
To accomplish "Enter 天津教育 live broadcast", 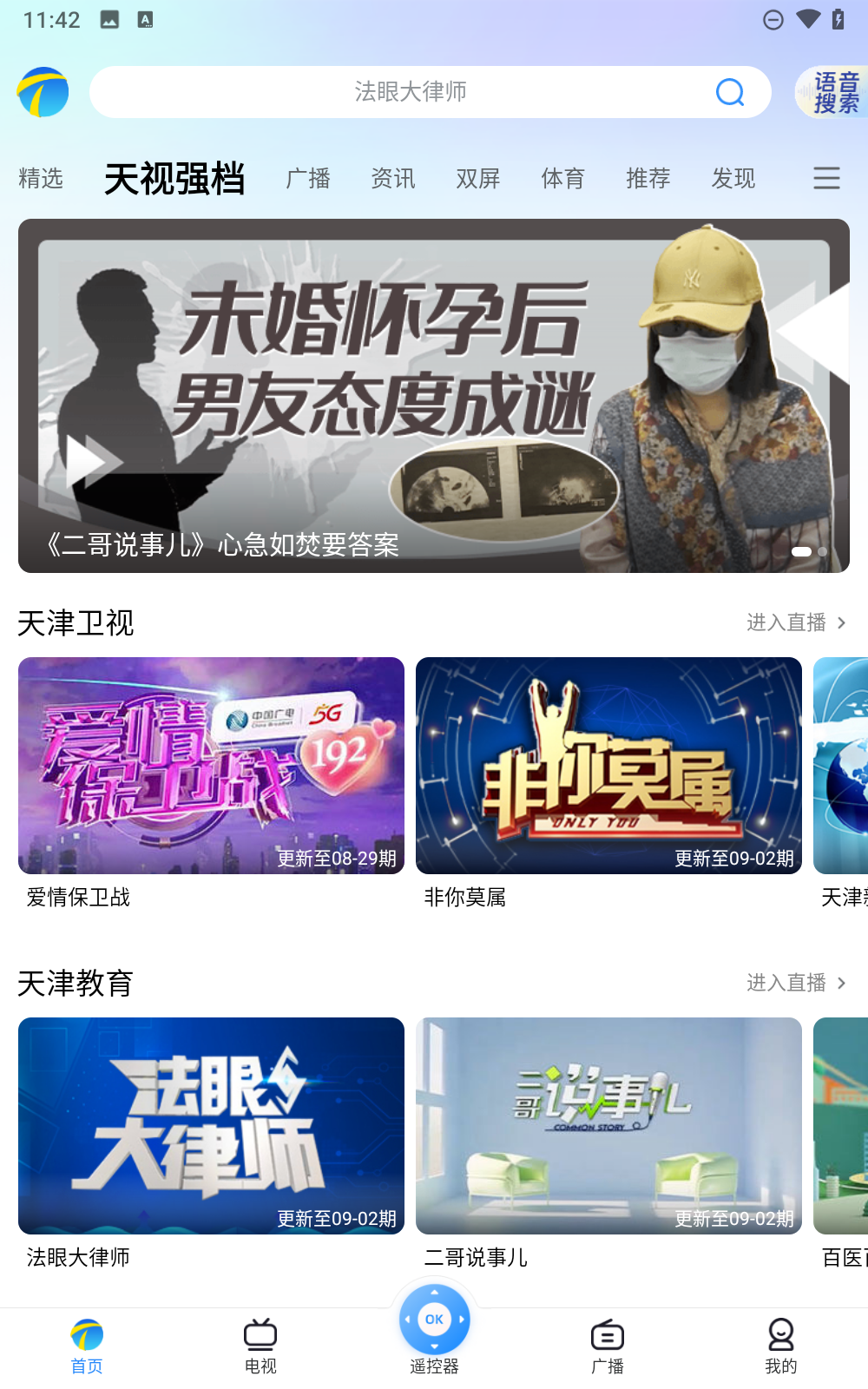I will tap(796, 983).
